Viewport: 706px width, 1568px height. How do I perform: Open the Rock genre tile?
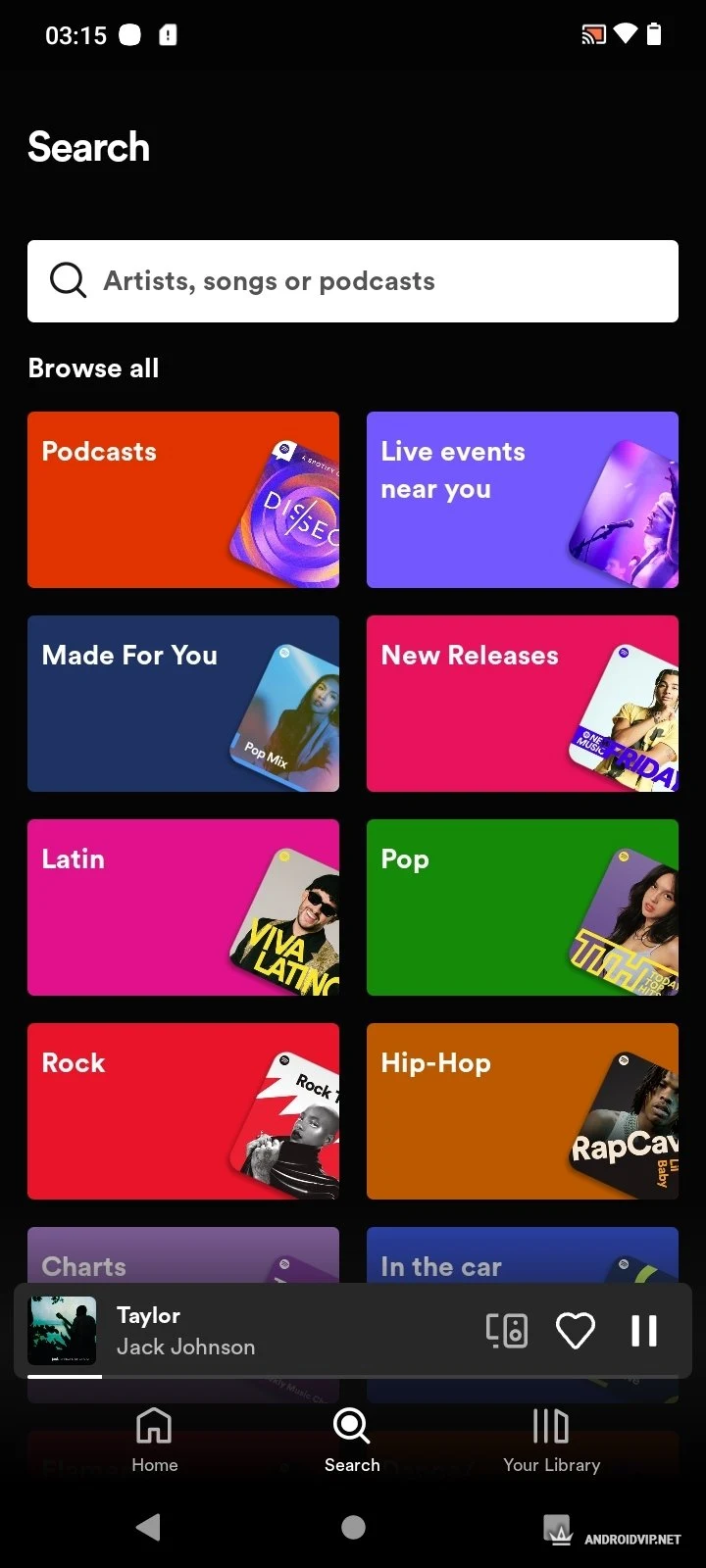[183, 1111]
